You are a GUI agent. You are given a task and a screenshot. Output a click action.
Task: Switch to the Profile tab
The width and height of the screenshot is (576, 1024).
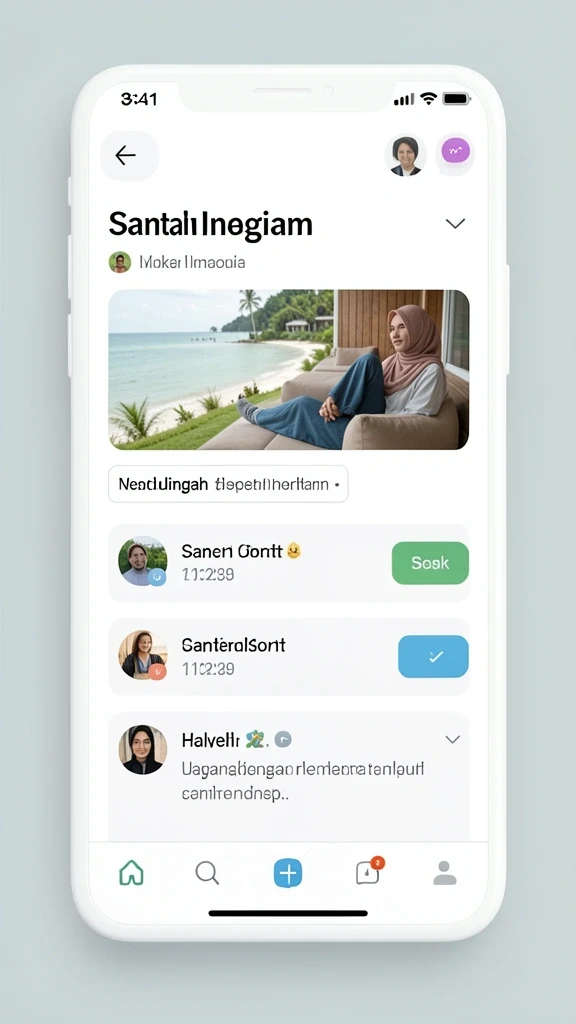(x=445, y=872)
